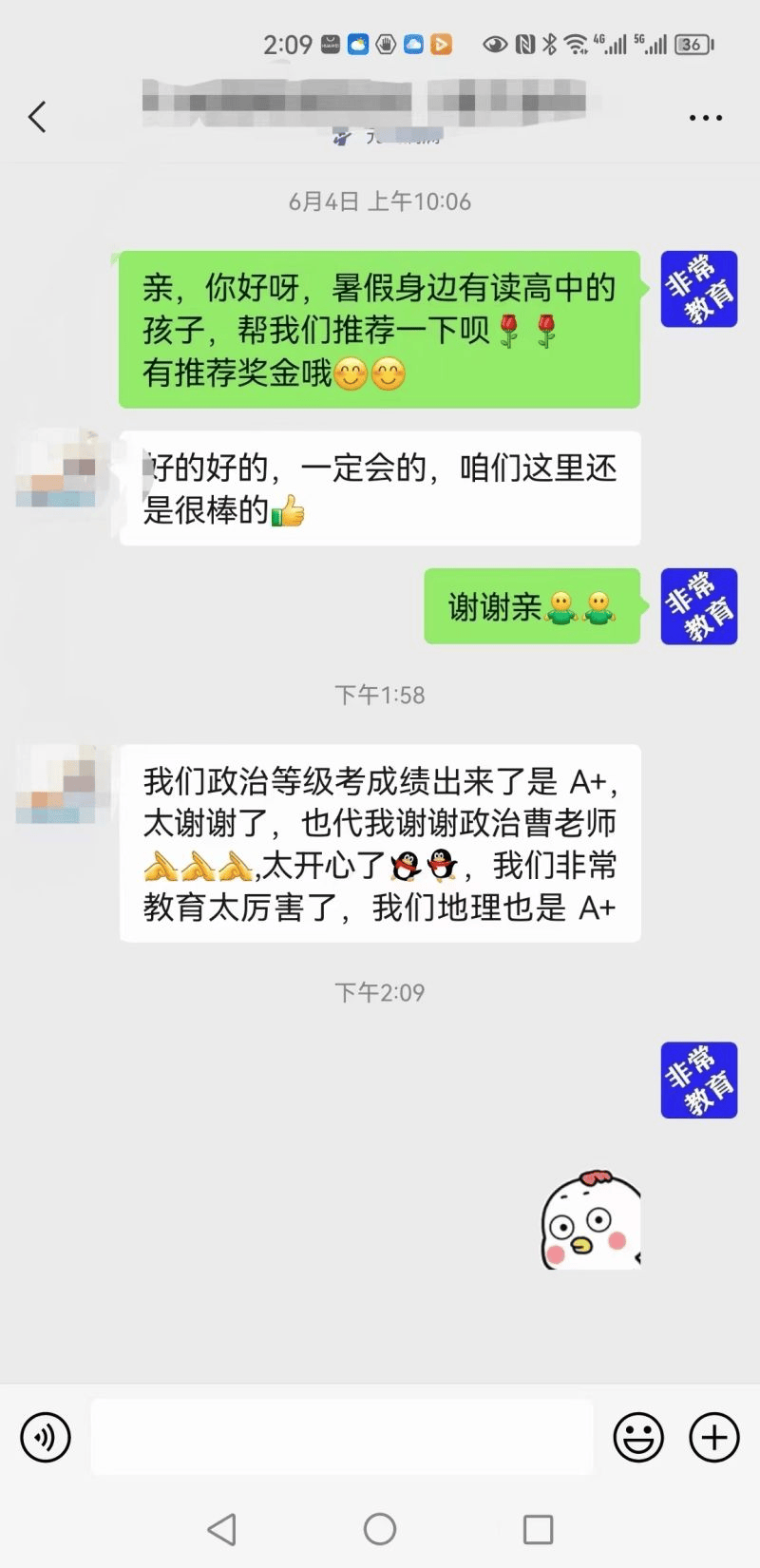
Task: Focus the message text field
Action: pos(342,1436)
